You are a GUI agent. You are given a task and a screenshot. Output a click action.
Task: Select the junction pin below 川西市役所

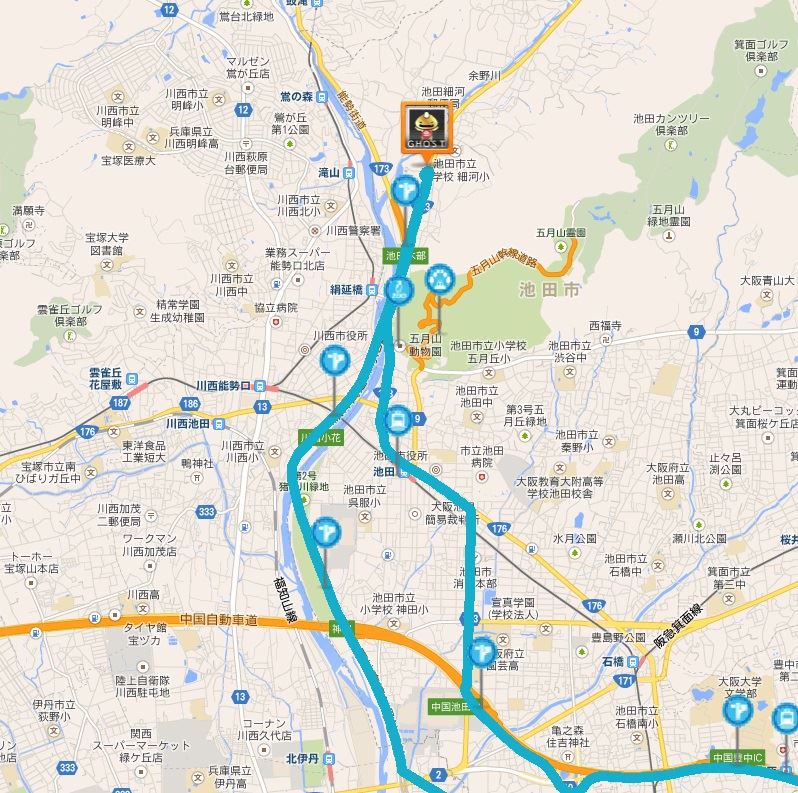click(334, 360)
